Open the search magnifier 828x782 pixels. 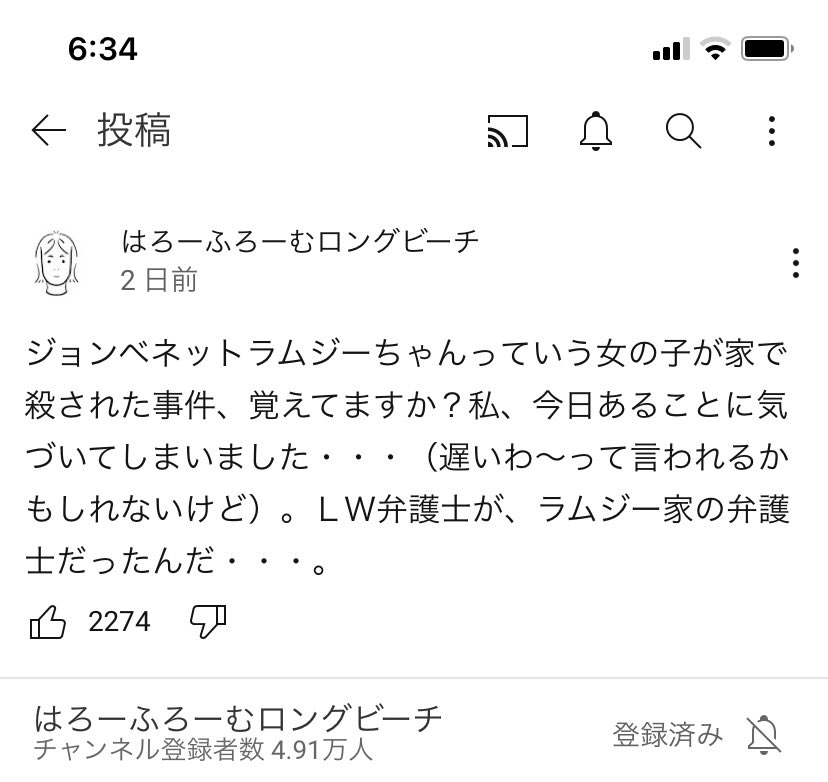684,131
